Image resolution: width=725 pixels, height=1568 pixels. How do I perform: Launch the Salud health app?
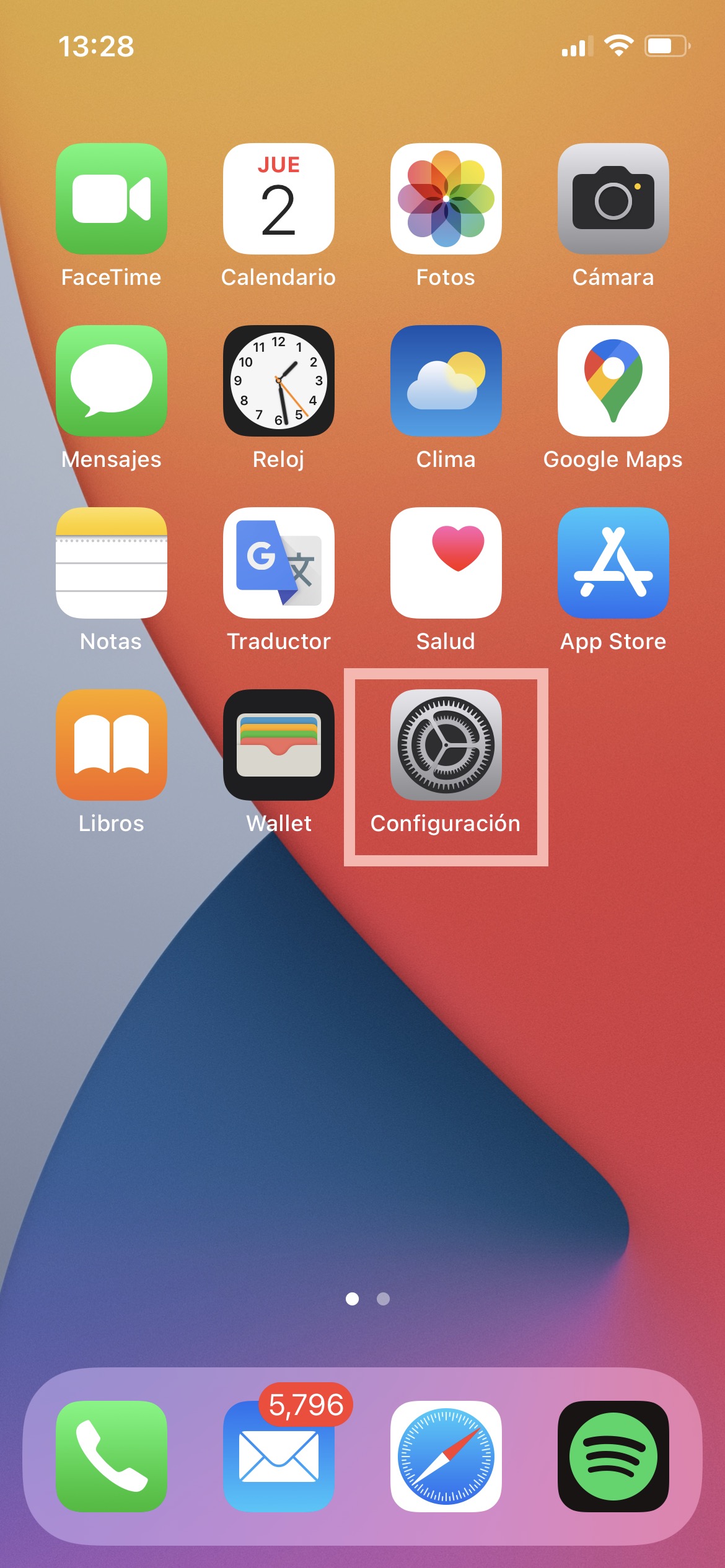click(446, 563)
